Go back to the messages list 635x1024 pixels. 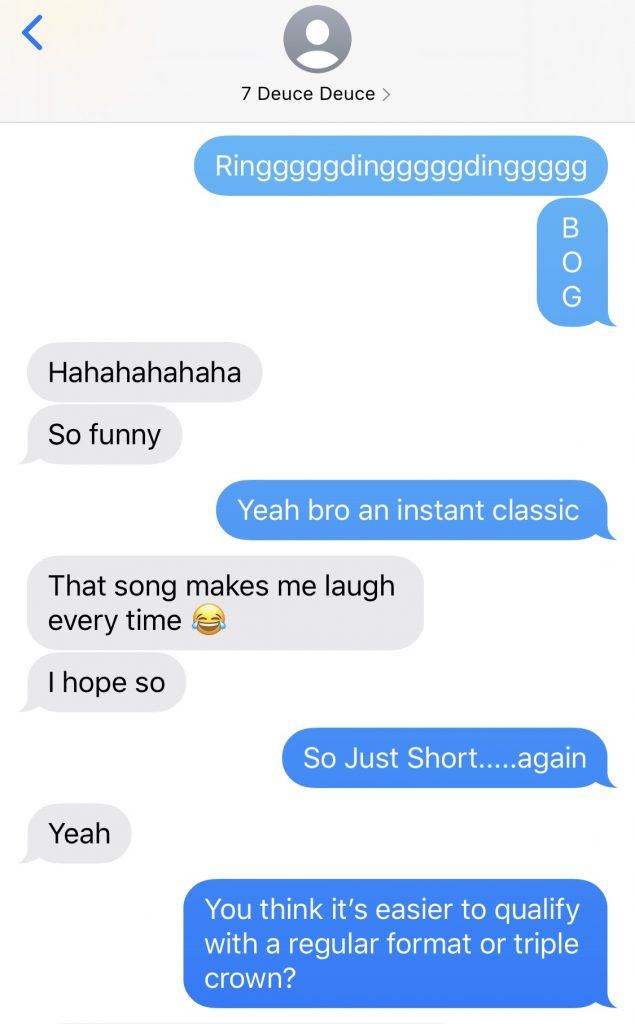point(33,34)
